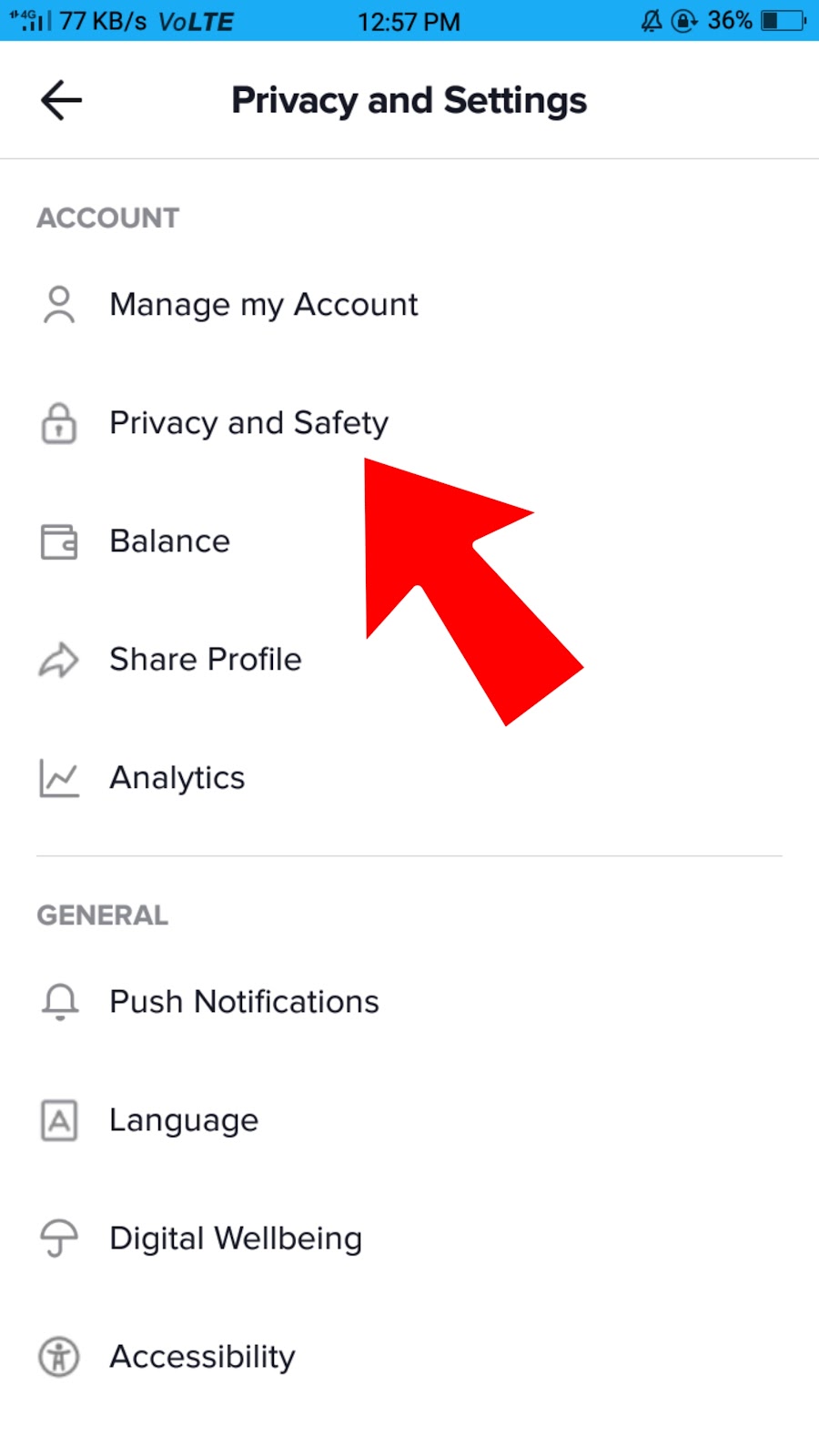Go back using the arrow icon

(x=61, y=100)
